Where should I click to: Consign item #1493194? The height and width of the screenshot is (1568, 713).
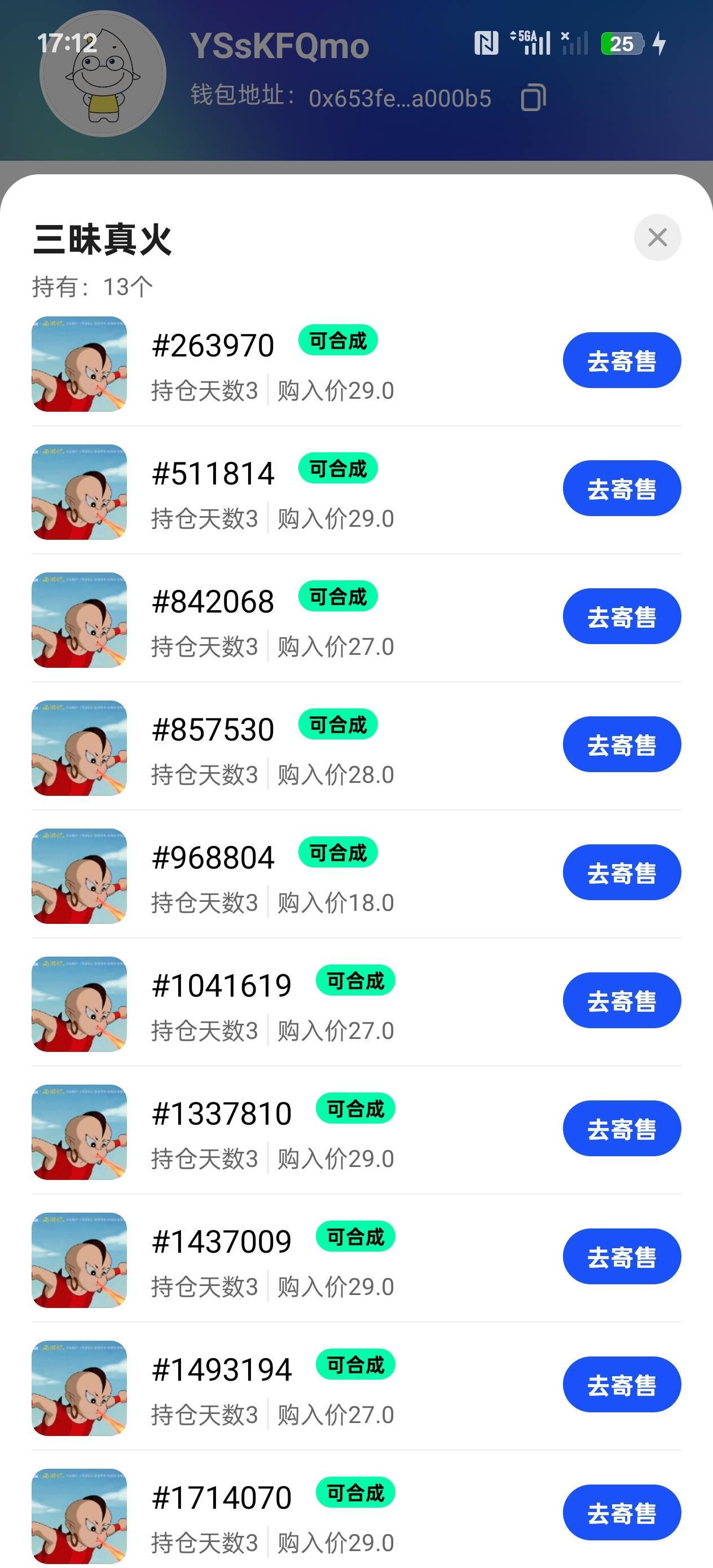pos(621,1384)
